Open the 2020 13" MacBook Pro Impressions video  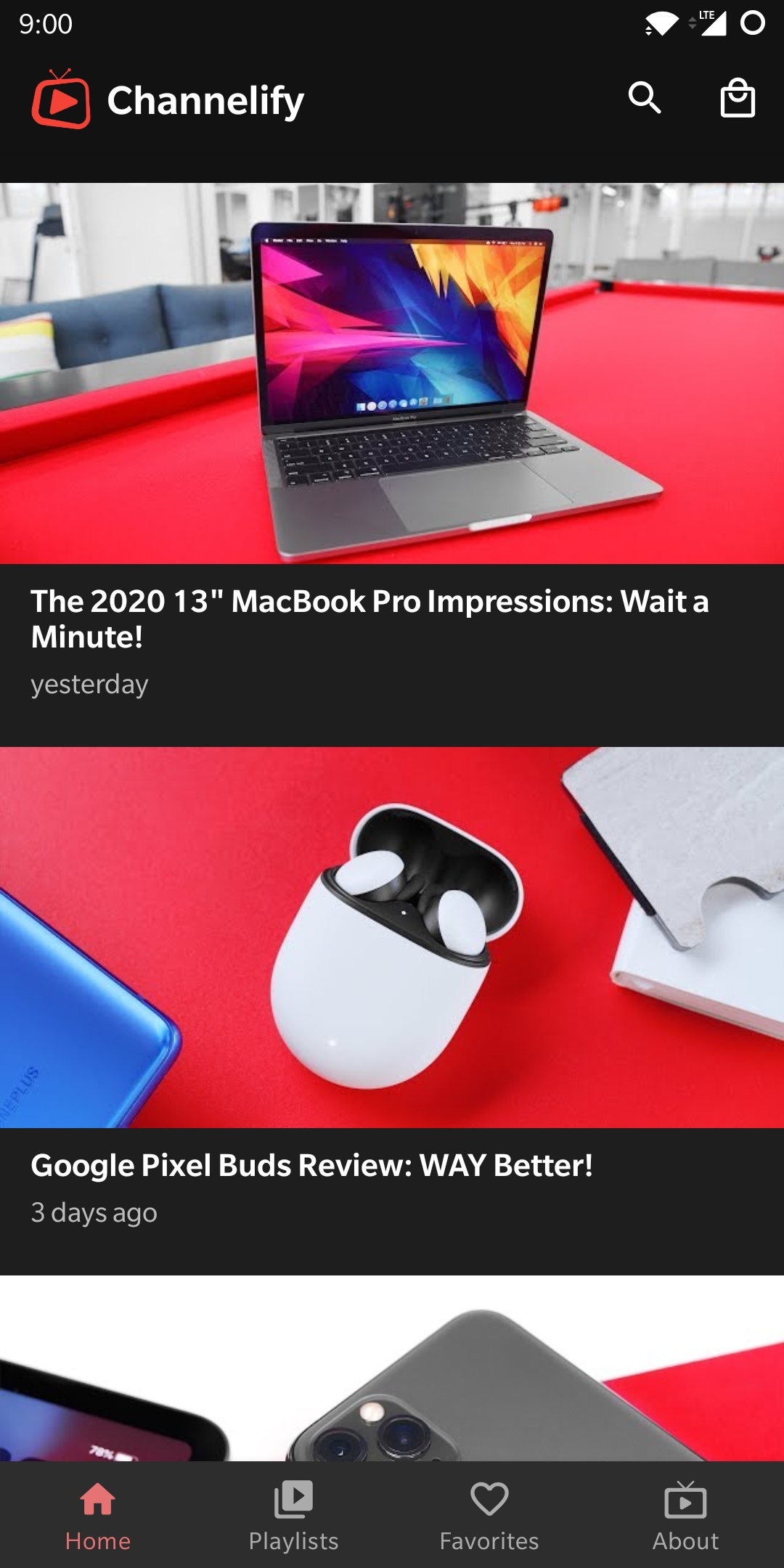coord(392,374)
